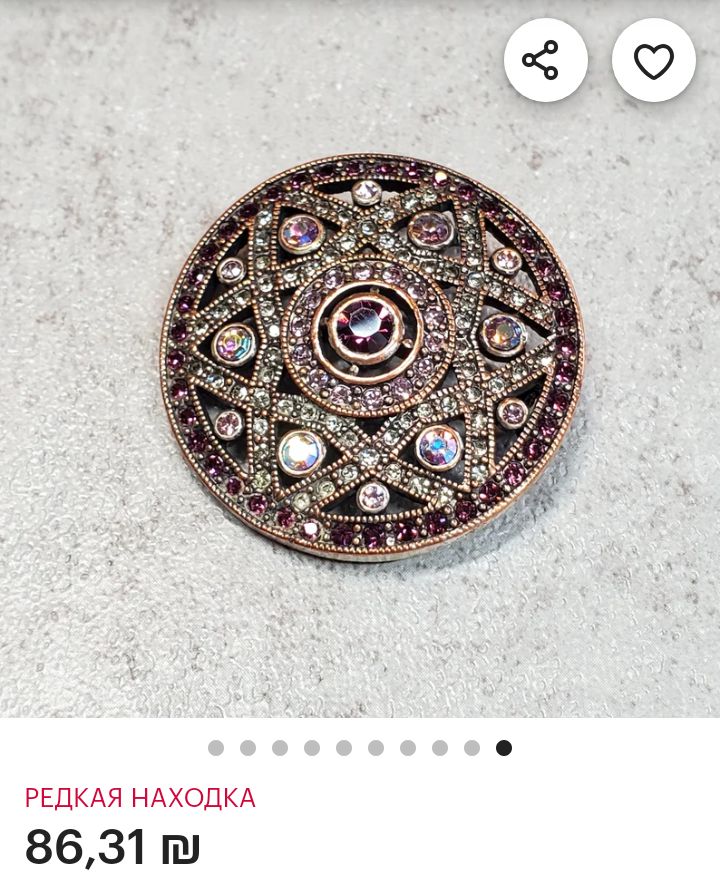Add the brooch to favorites
Viewport: 720px width, 882px height.
[653, 61]
